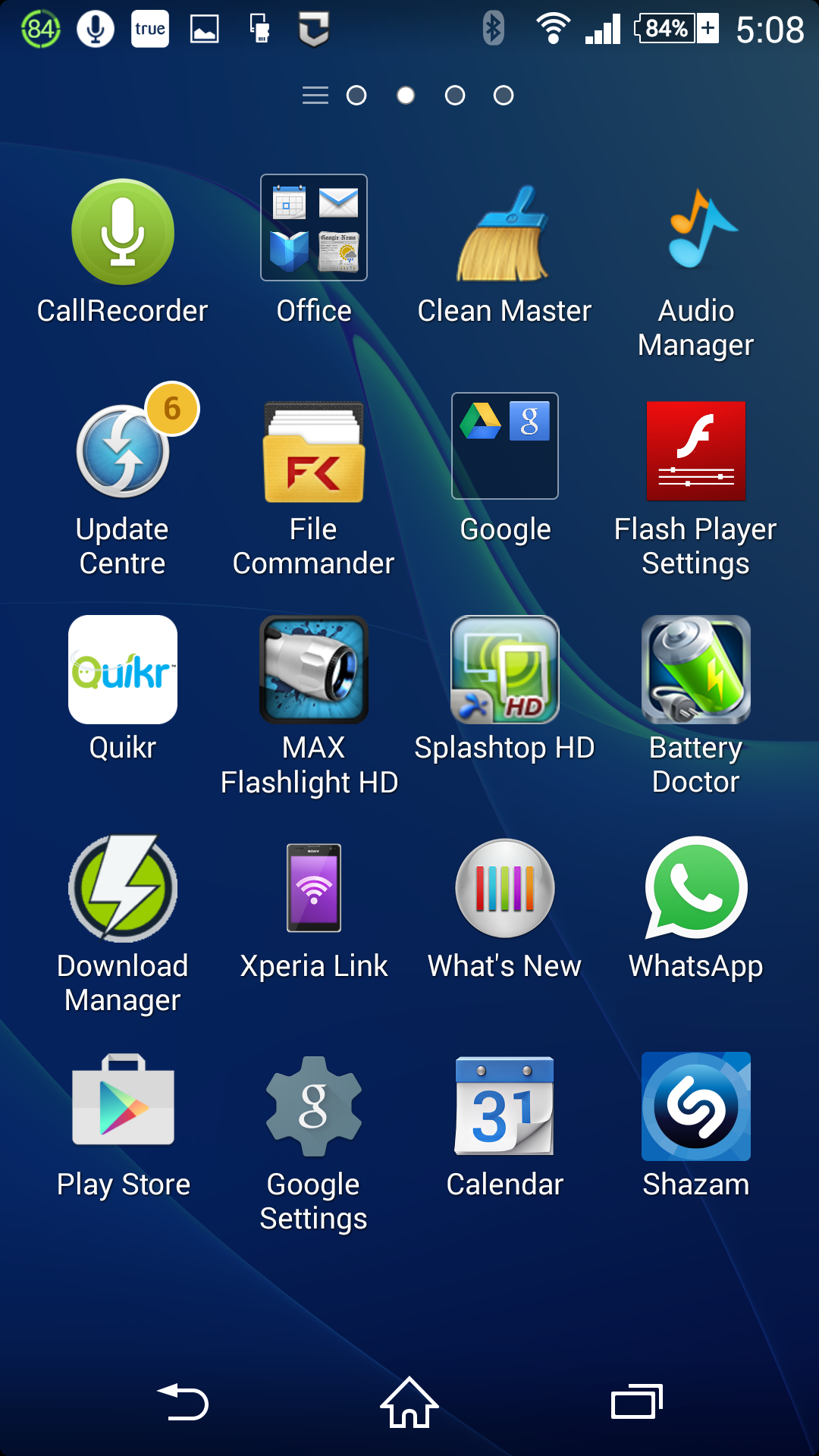Screen dimensions: 819x1456
Task: Open Update Centre with 6 updates
Action: 123,451
